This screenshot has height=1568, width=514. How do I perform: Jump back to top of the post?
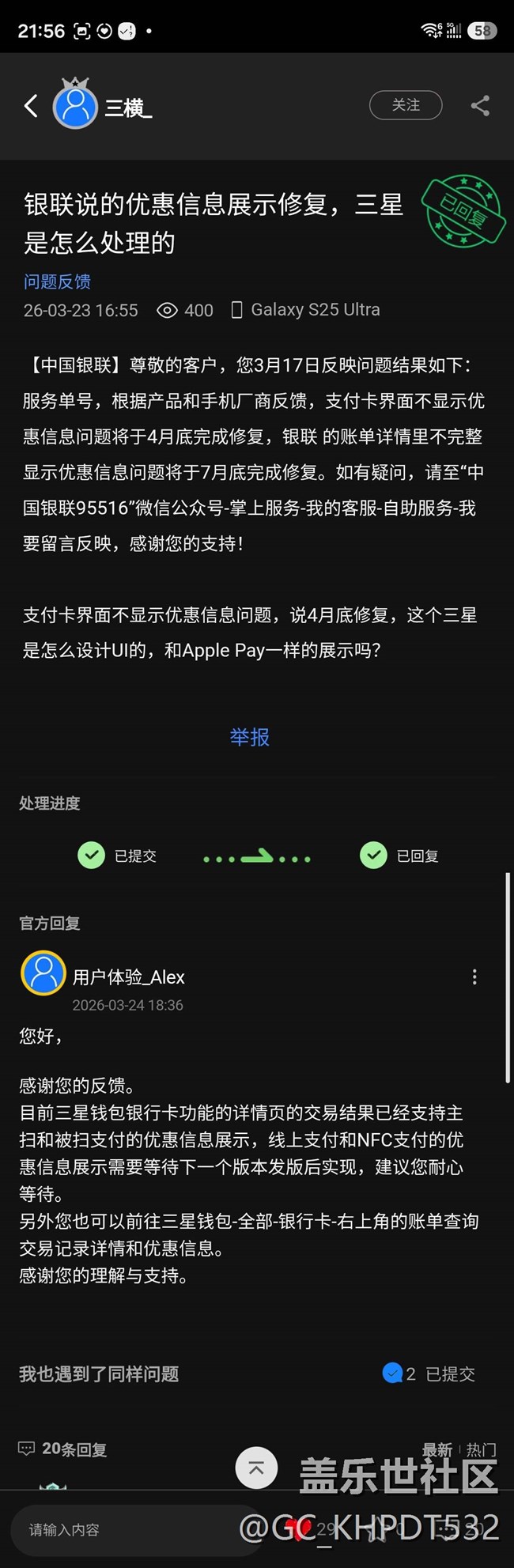256,1468
